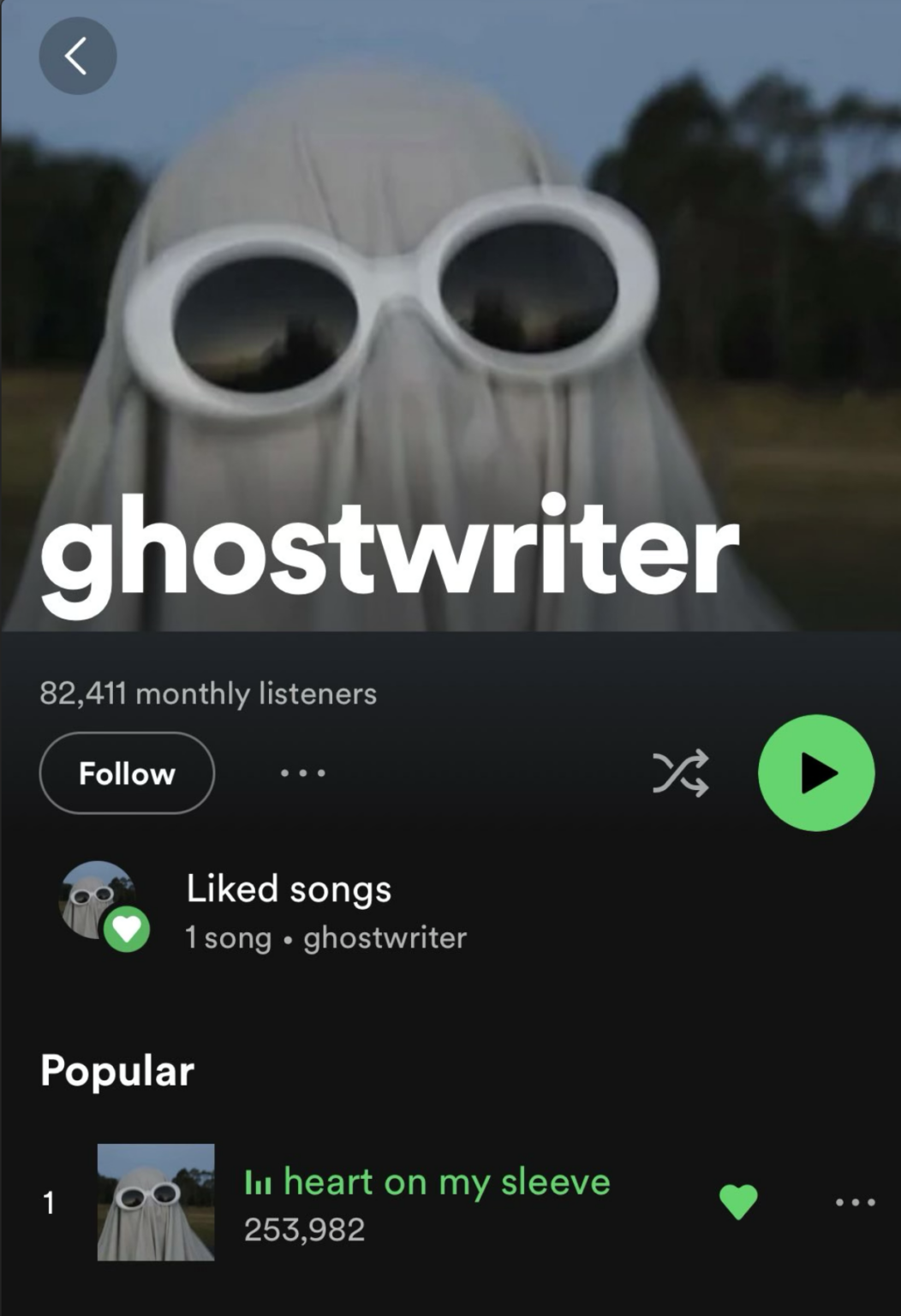
Task: Open Liked songs by ghostwriter
Action: click(x=288, y=910)
